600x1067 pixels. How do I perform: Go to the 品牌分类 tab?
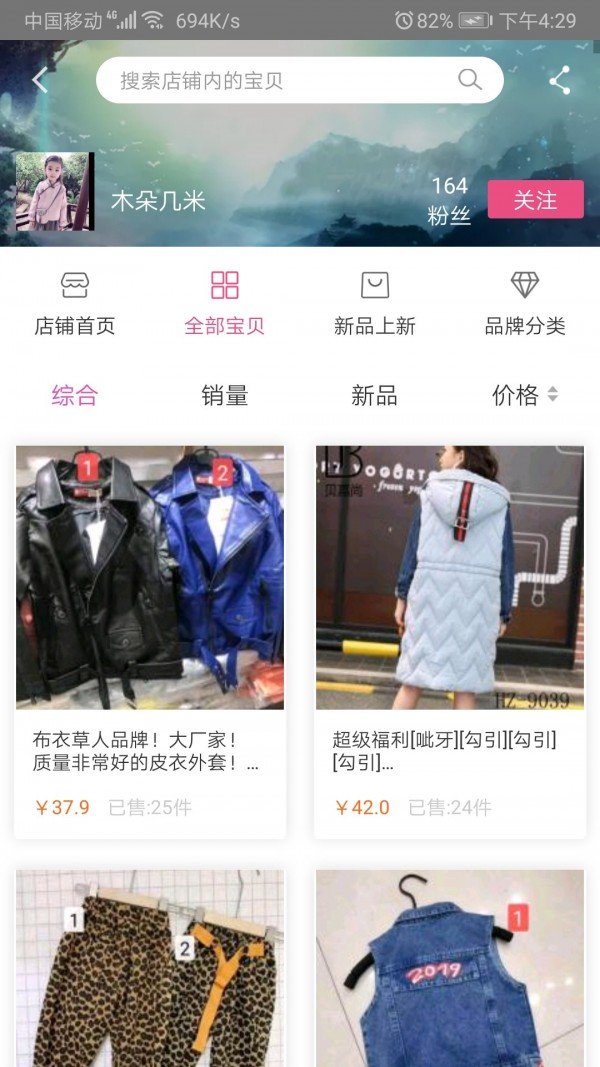(x=525, y=304)
